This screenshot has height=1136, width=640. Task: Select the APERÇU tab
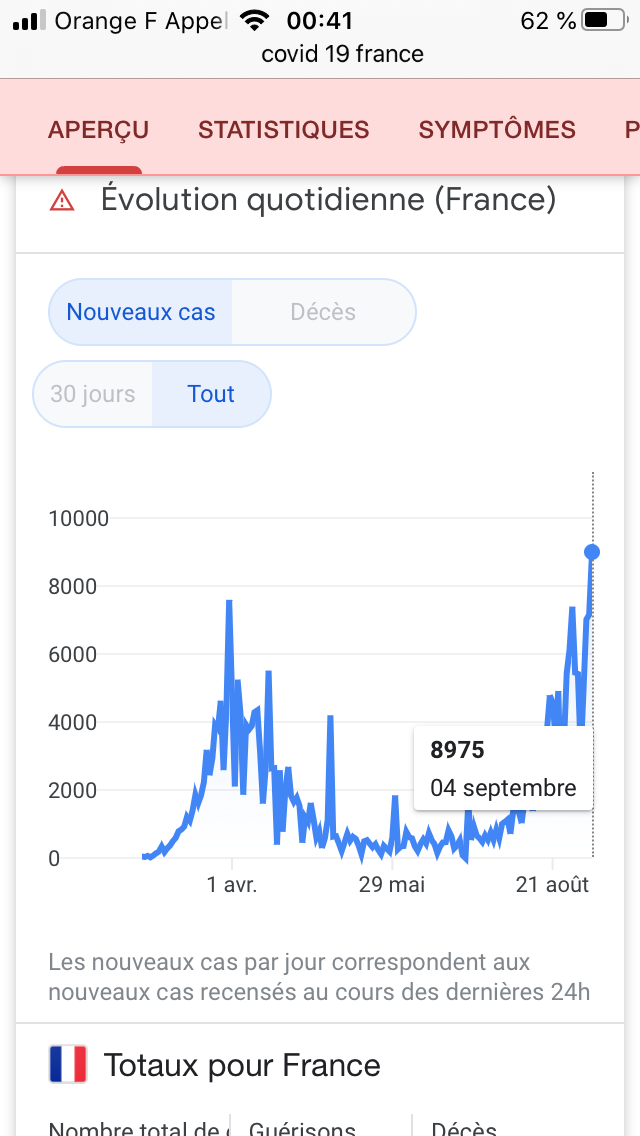click(x=99, y=130)
